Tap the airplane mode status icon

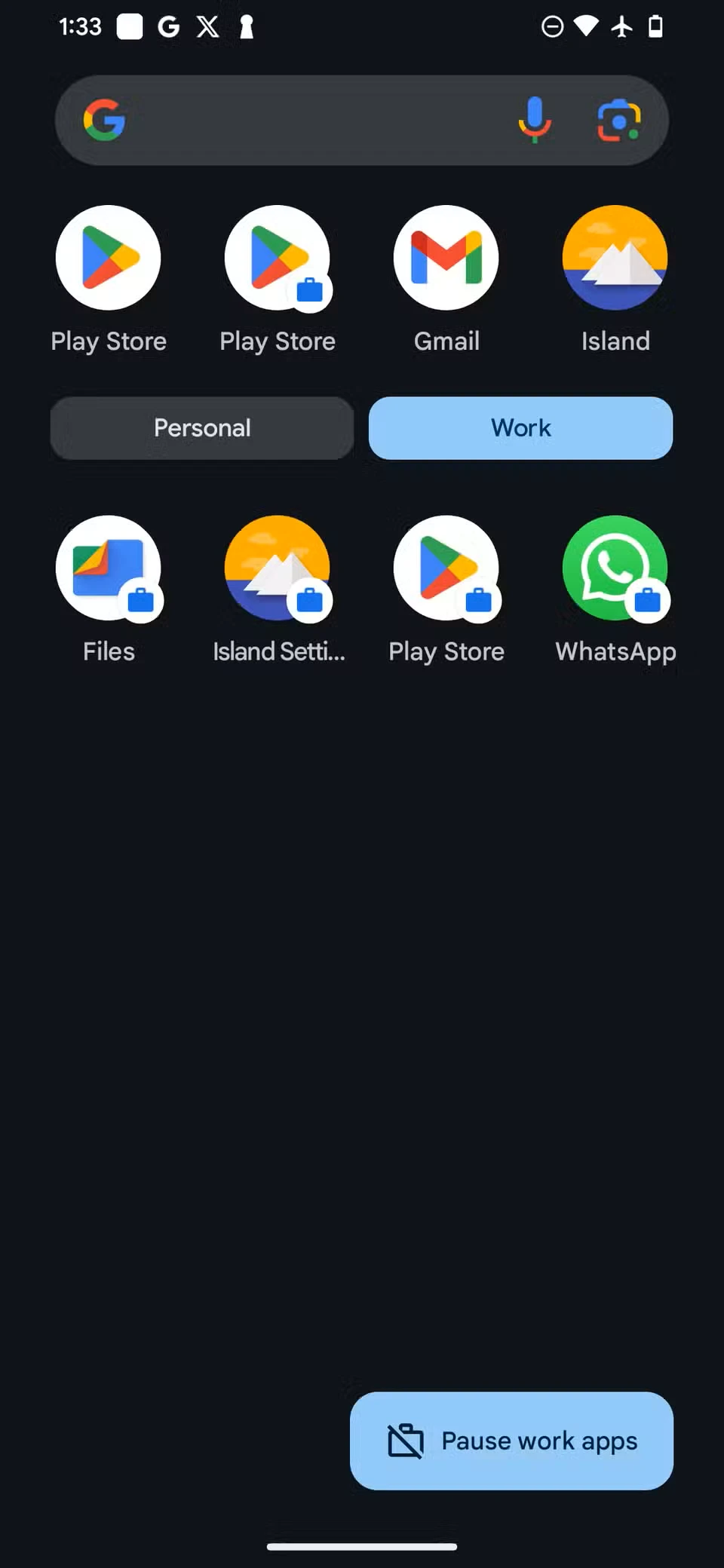pyautogui.click(x=618, y=26)
